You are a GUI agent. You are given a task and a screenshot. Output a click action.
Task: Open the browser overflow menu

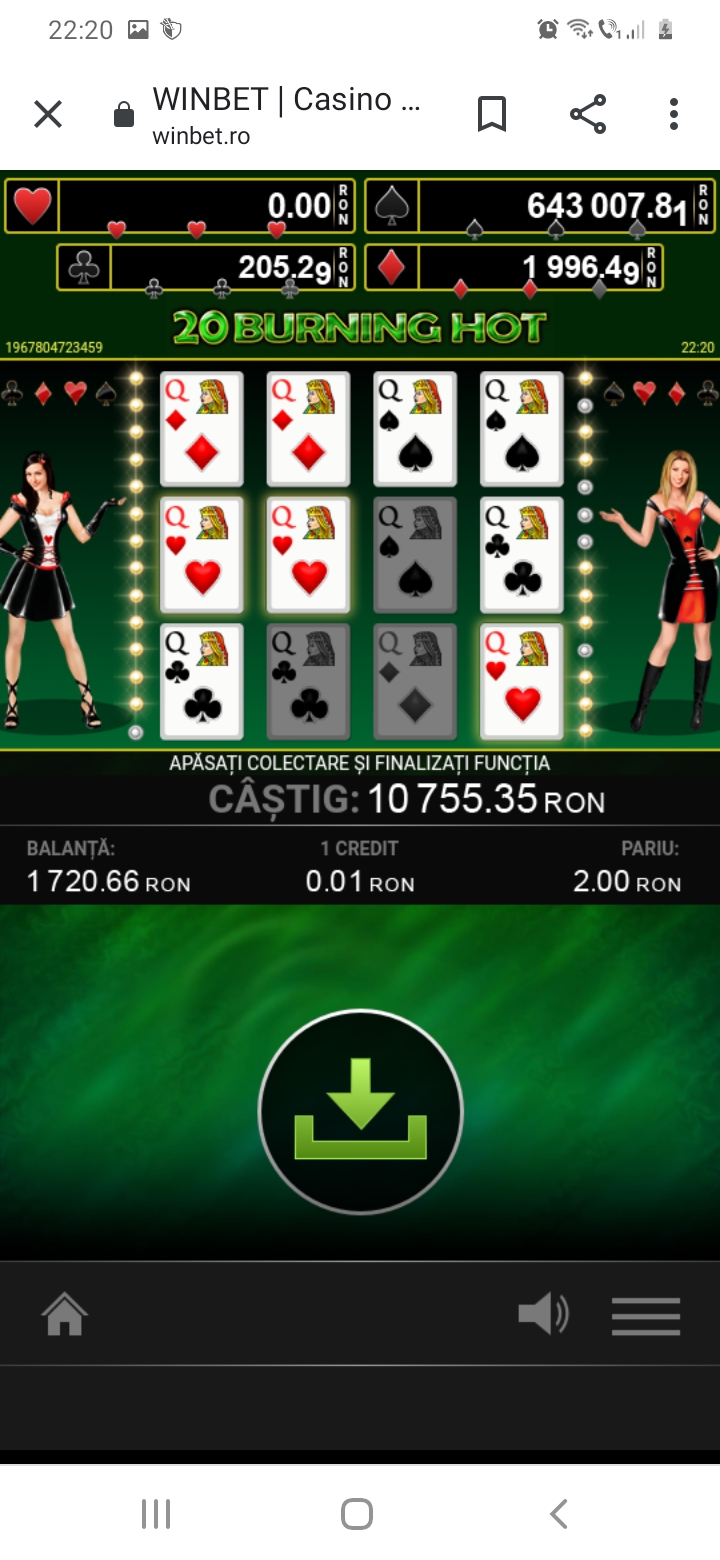tap(674, 115)
